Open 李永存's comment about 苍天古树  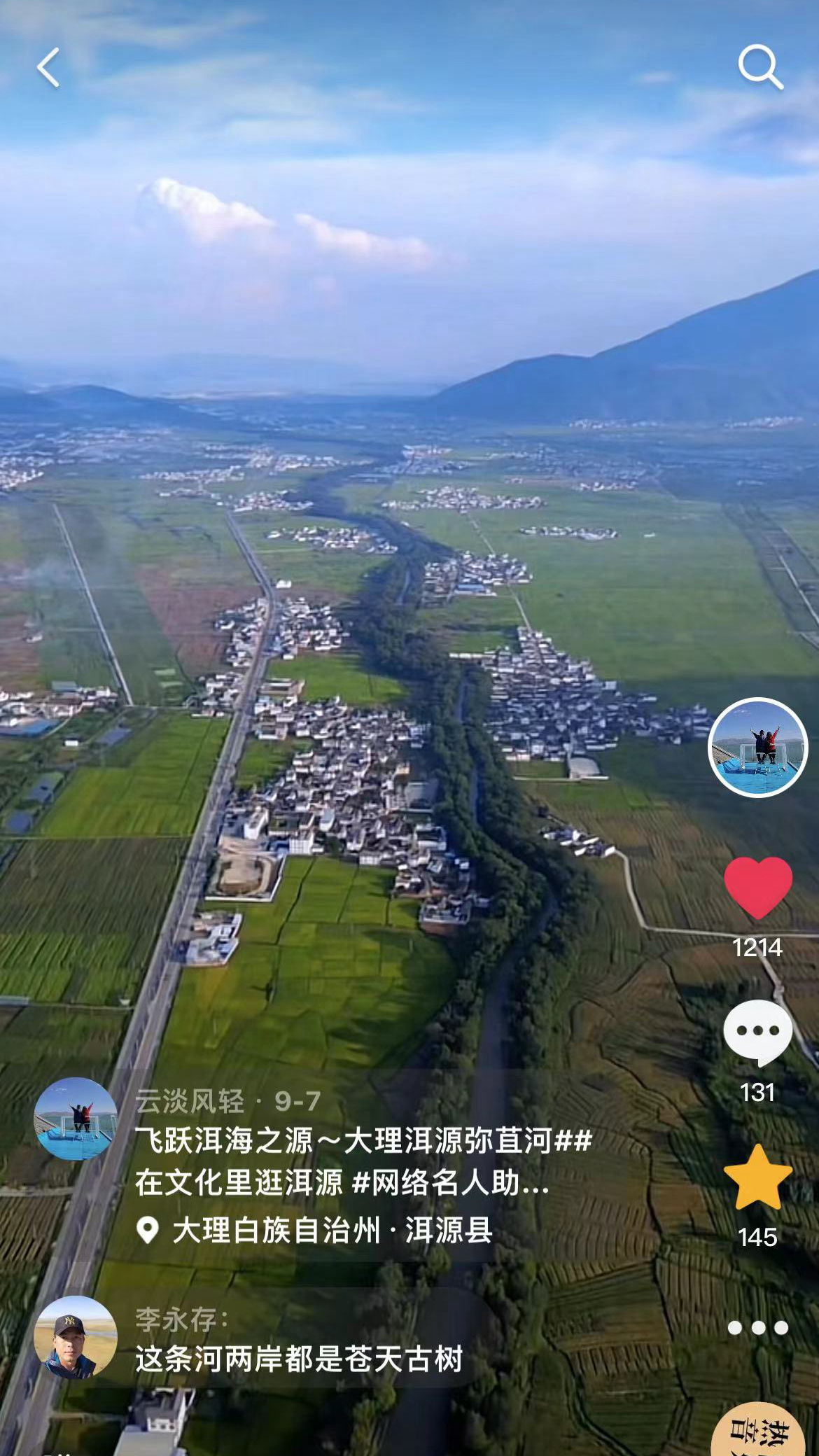click(299, 1359)
